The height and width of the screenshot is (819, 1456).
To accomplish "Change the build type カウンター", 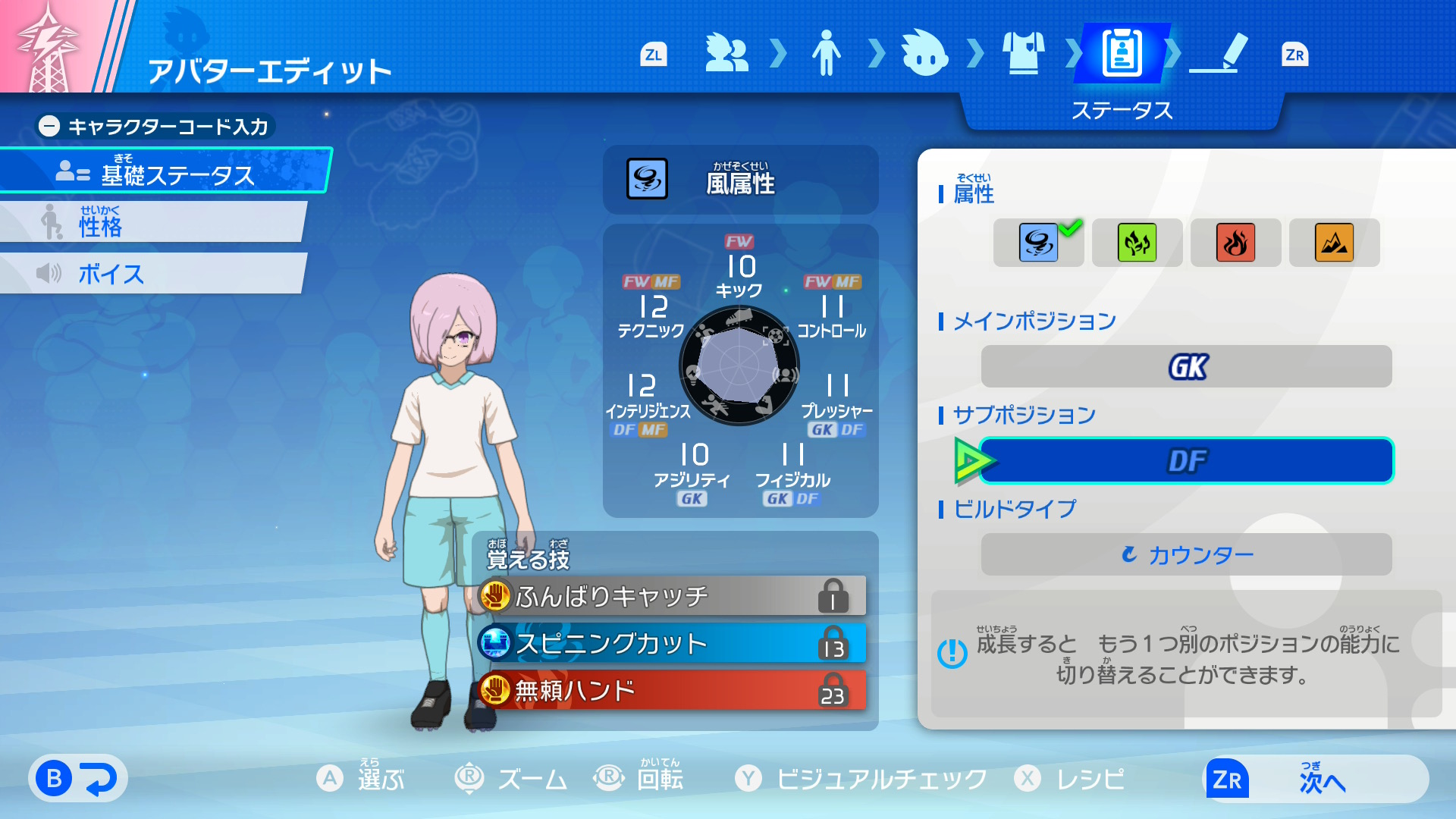I will [x=1186, y=555].
